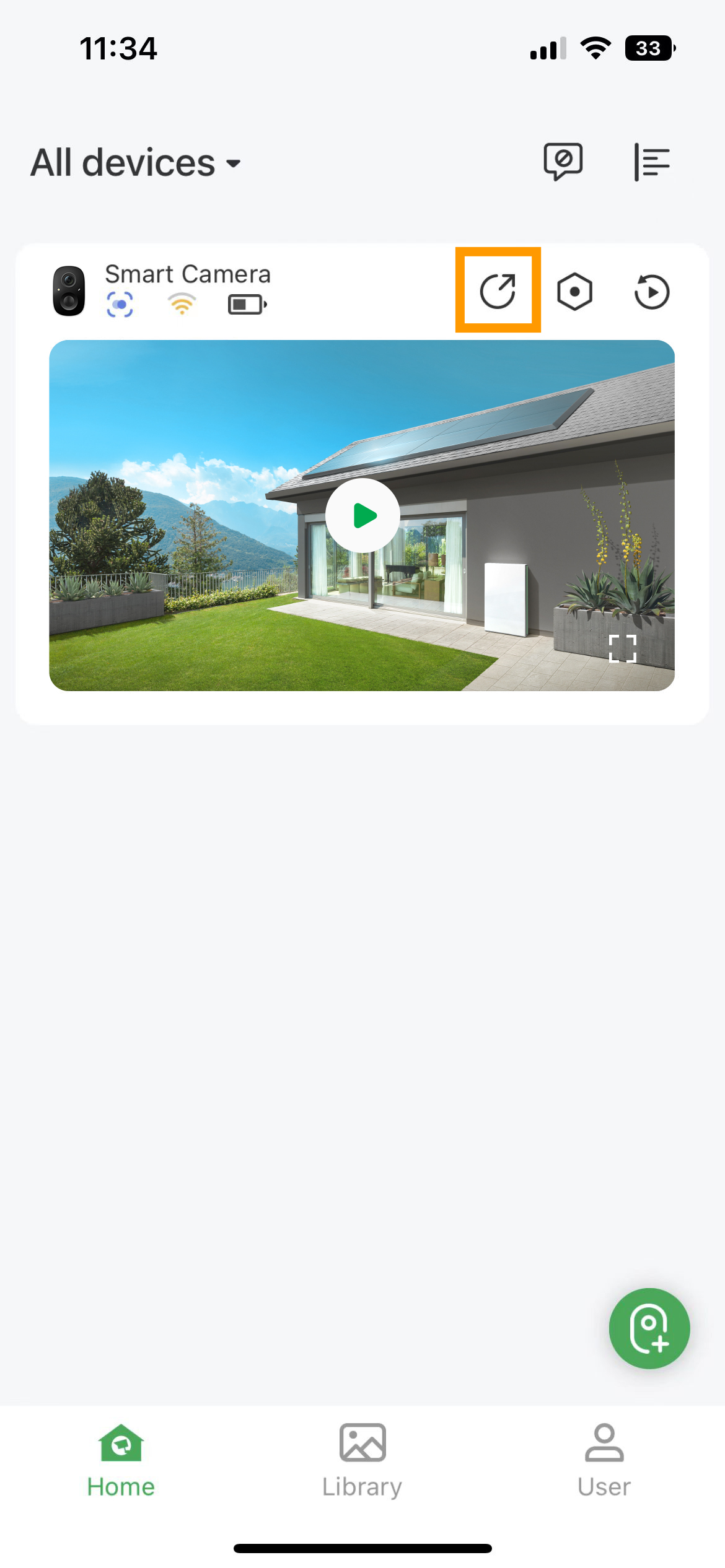This screenshot has width=725, height=1568.
Task: Switch to the User tab
Action: [604, 1461]
